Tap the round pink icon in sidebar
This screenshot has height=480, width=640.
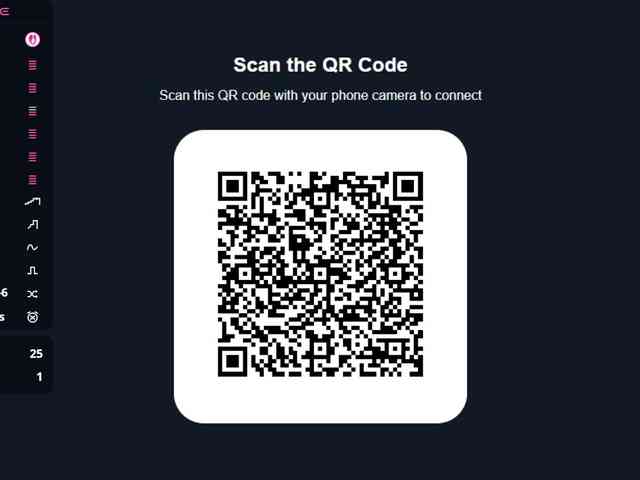point(32,39)
